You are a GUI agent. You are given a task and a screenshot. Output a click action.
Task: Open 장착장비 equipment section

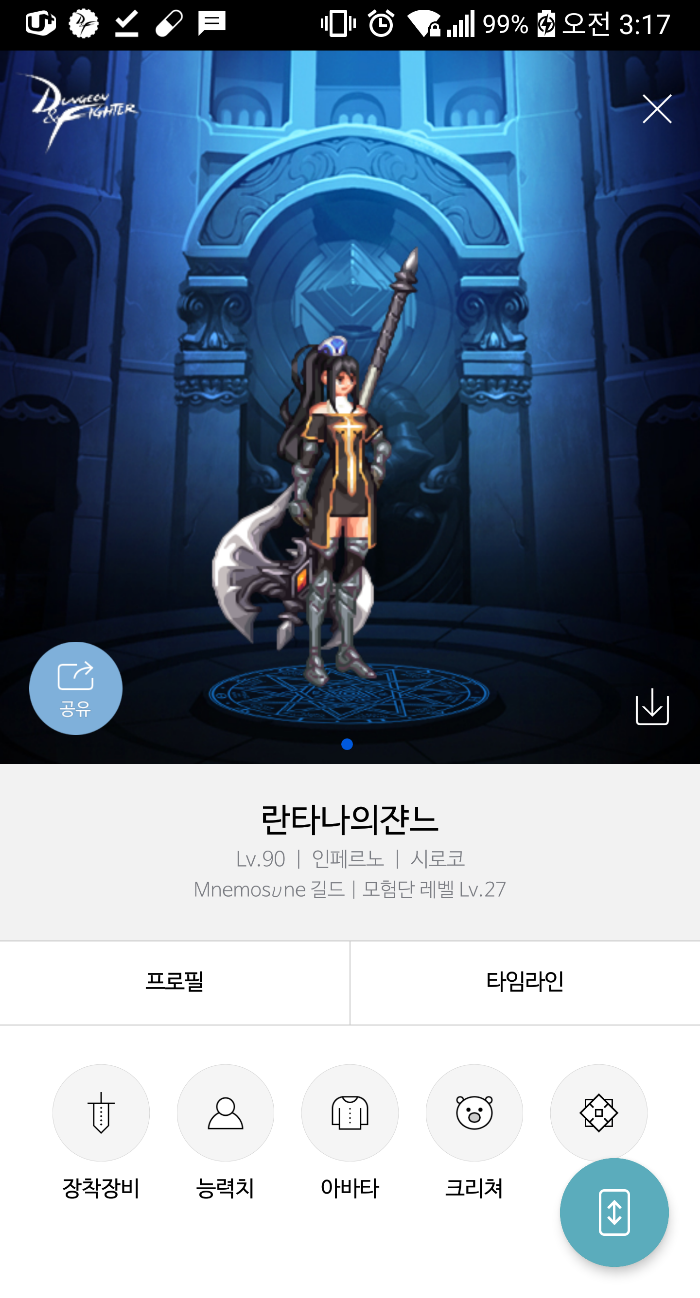coord(101,1113)
